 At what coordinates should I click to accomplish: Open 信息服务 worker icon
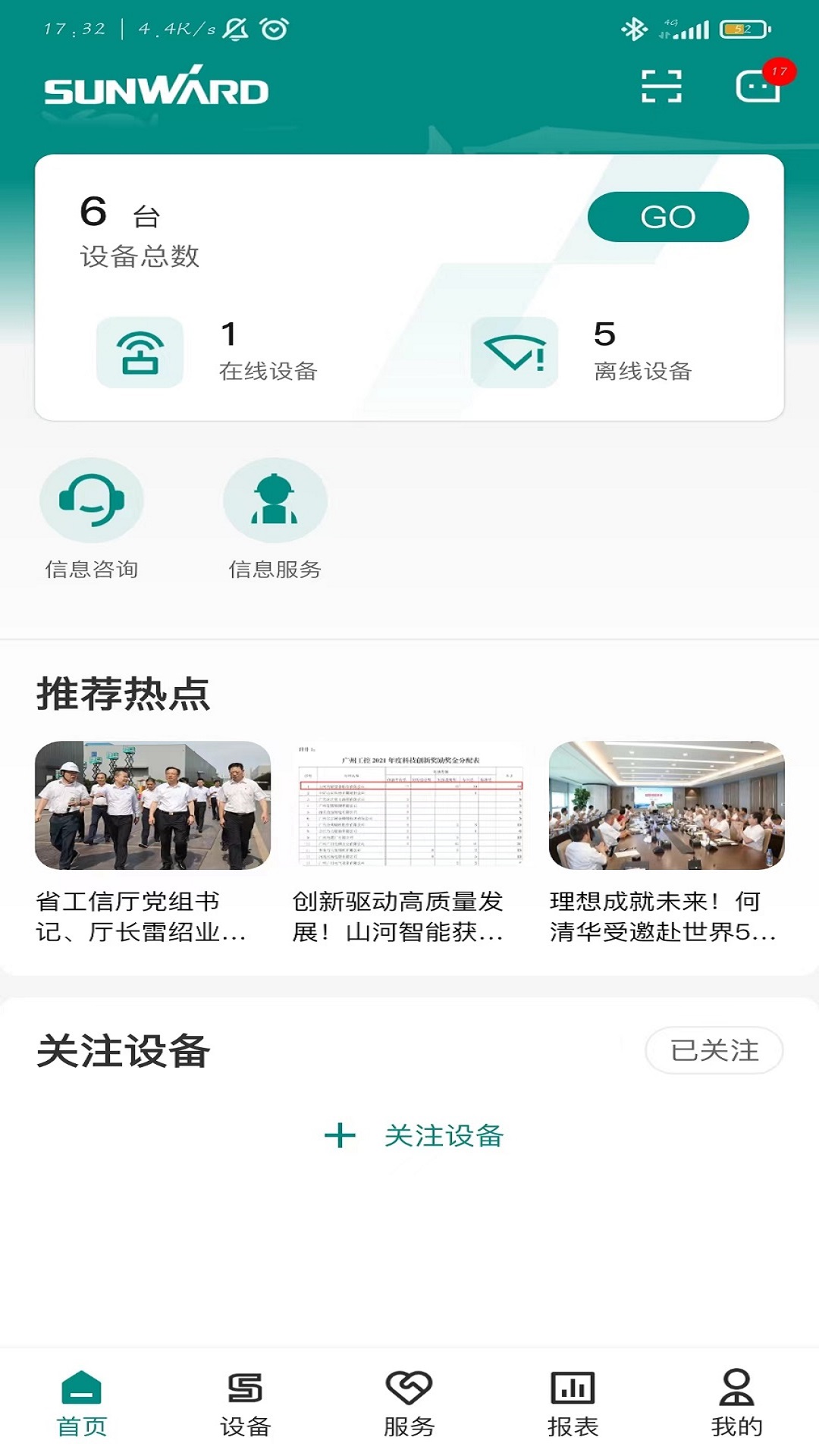[x=275, y=500]
